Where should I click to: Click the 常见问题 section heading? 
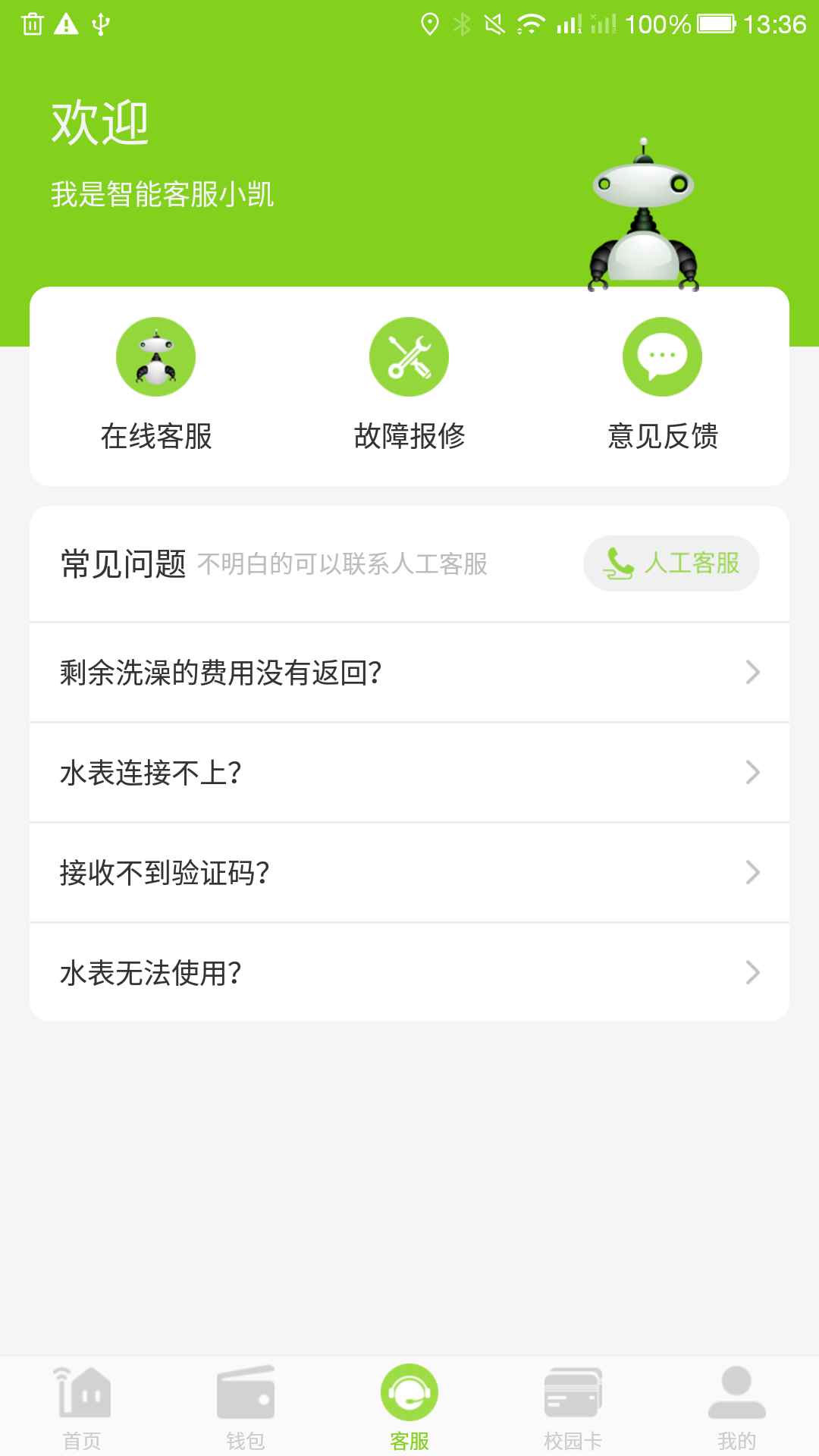[x=123, y=563]
